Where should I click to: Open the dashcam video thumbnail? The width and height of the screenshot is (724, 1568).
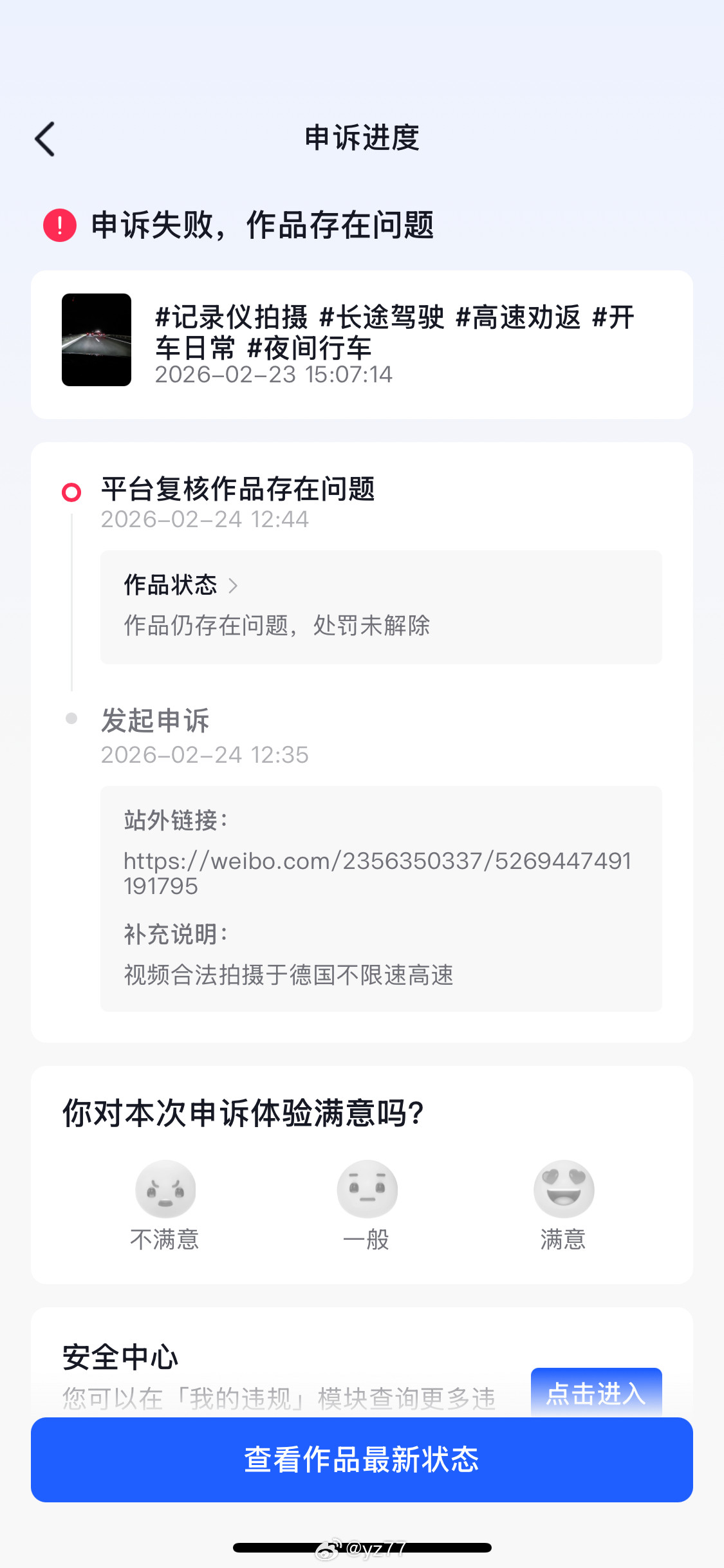pyautogui.click(x=97, y=341)
